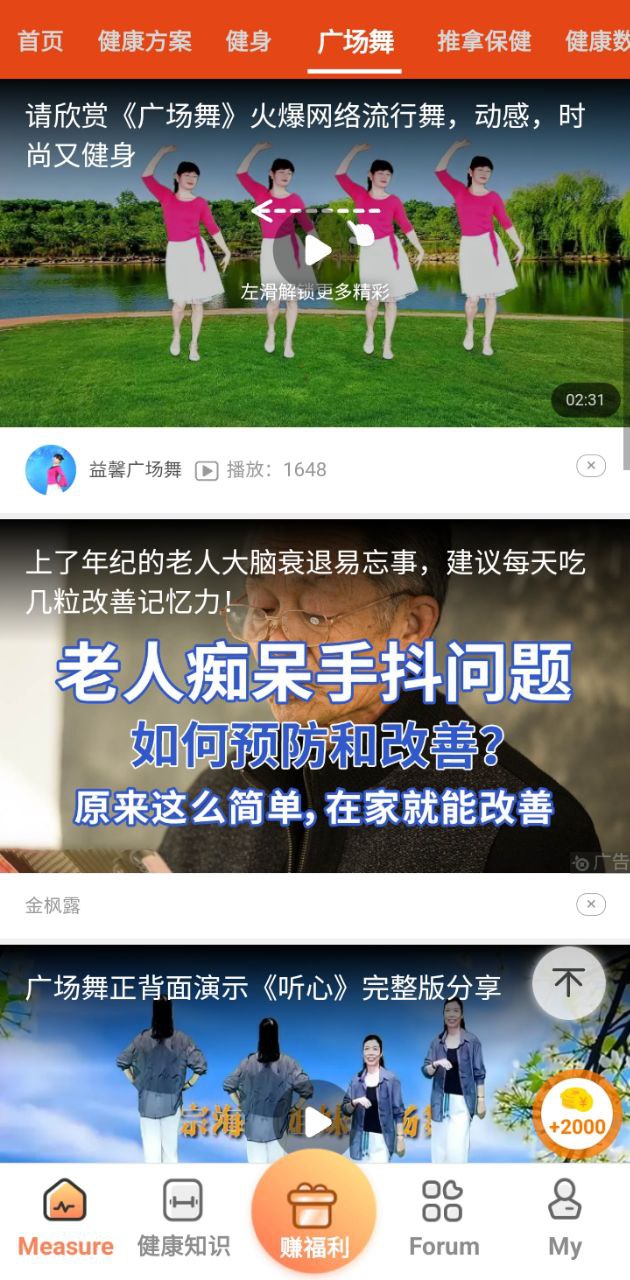Switch to the Forum tab
The width and height of the screenshot is (630, 1280).
[443, 1217]
